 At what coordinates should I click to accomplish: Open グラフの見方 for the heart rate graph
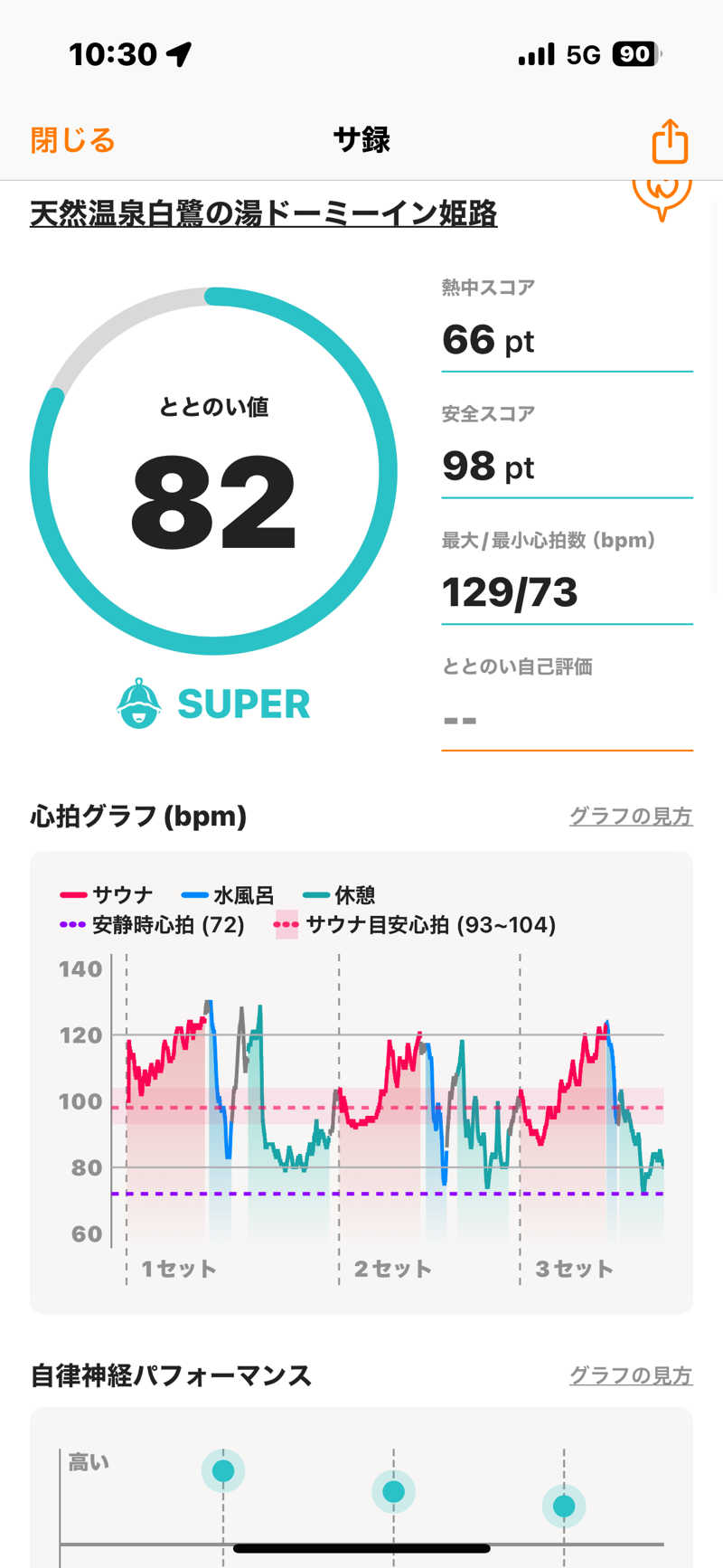[630, 816]
